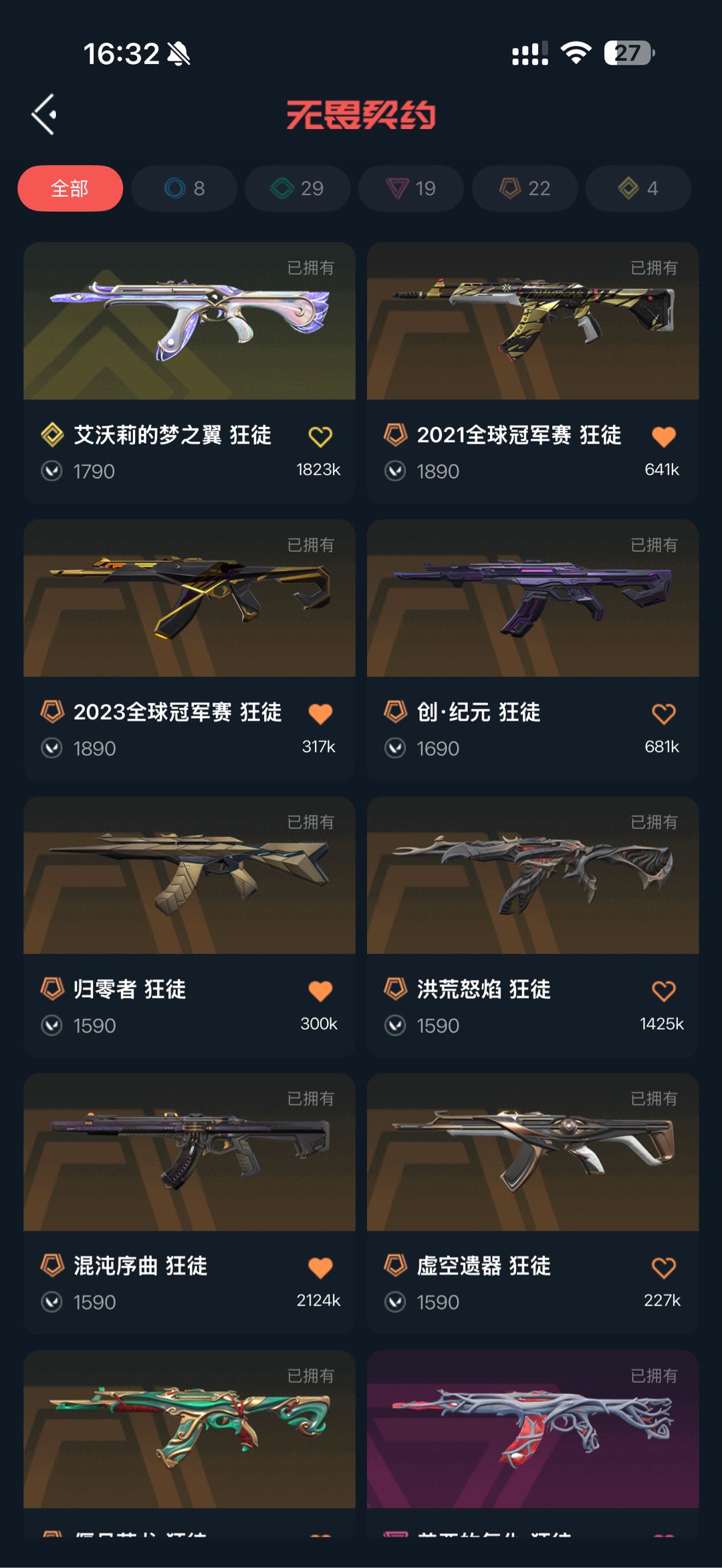Image resolution: width=722 pixels, height=1568 pixels.
Task: Filter by the tier showing 8 items
Action: [184, 188]
